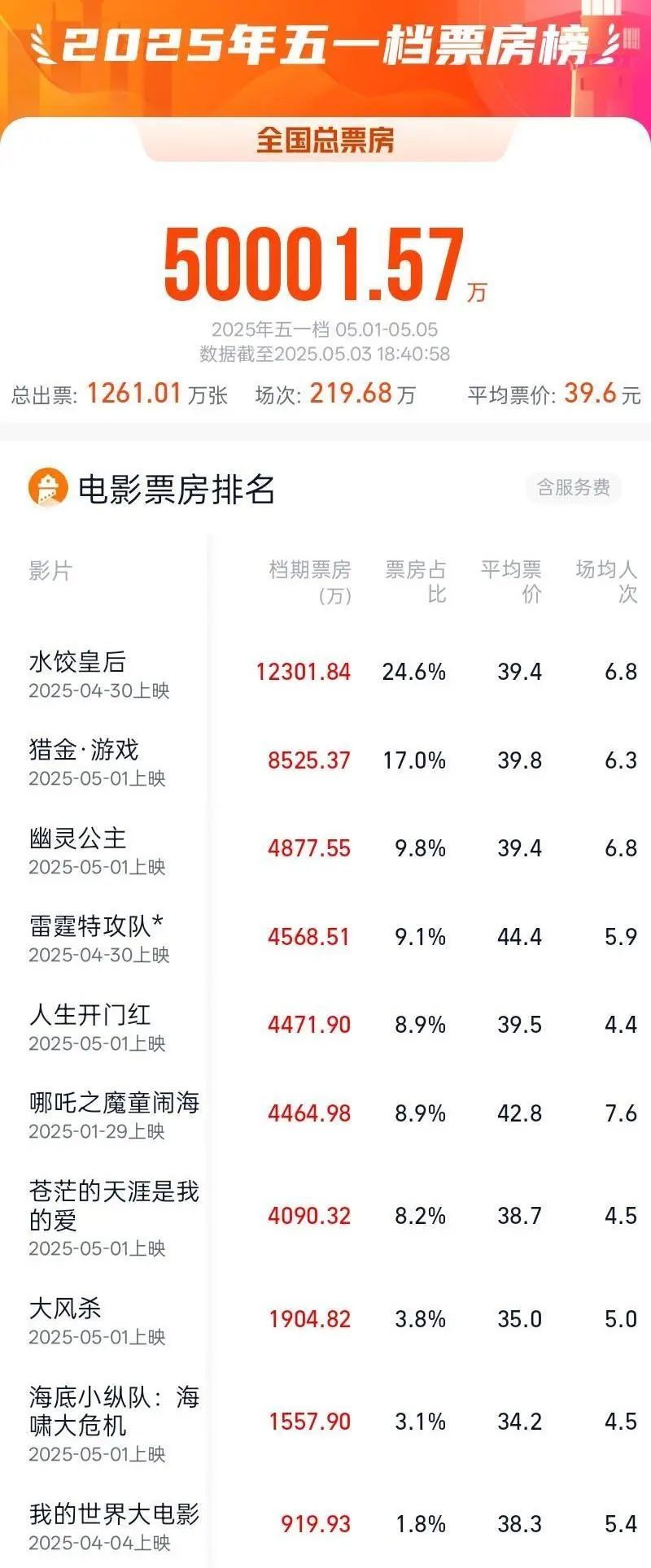Tap the 全国总票房 header badge
The height and width of the screenshot is (1568, 651).
coord(325,140)
